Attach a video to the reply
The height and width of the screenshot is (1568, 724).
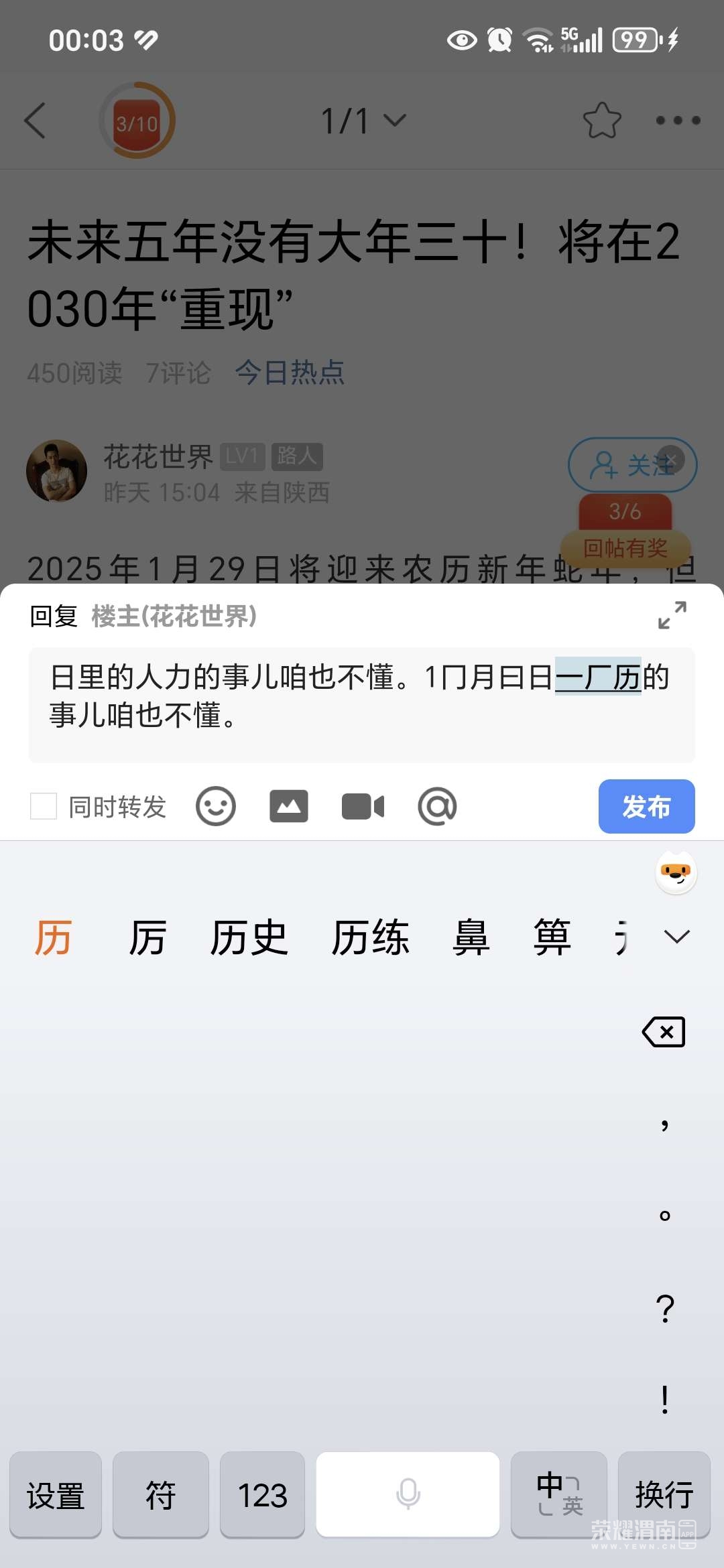363,806
